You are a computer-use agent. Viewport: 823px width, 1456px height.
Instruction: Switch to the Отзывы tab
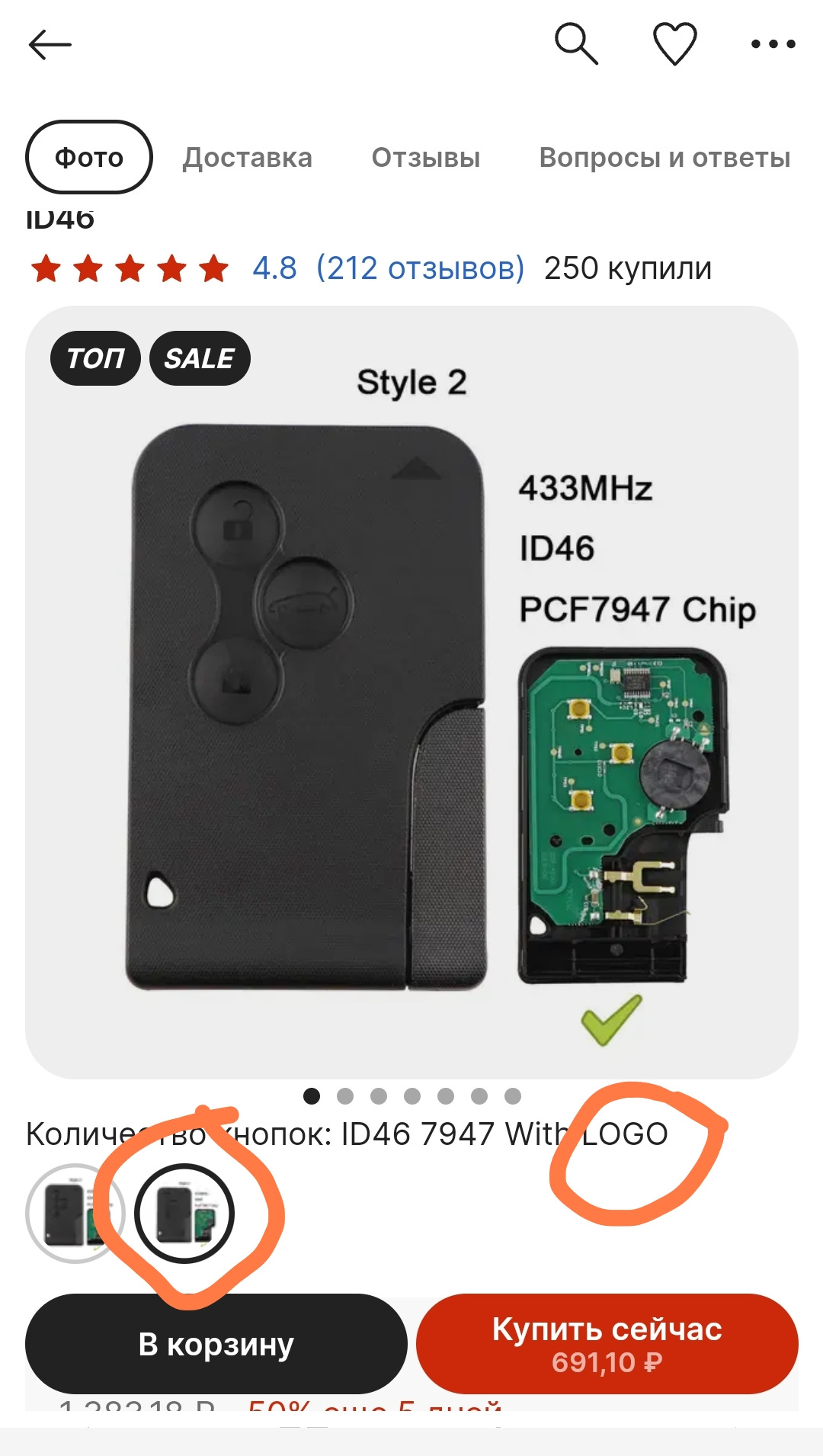pos(425,157)
